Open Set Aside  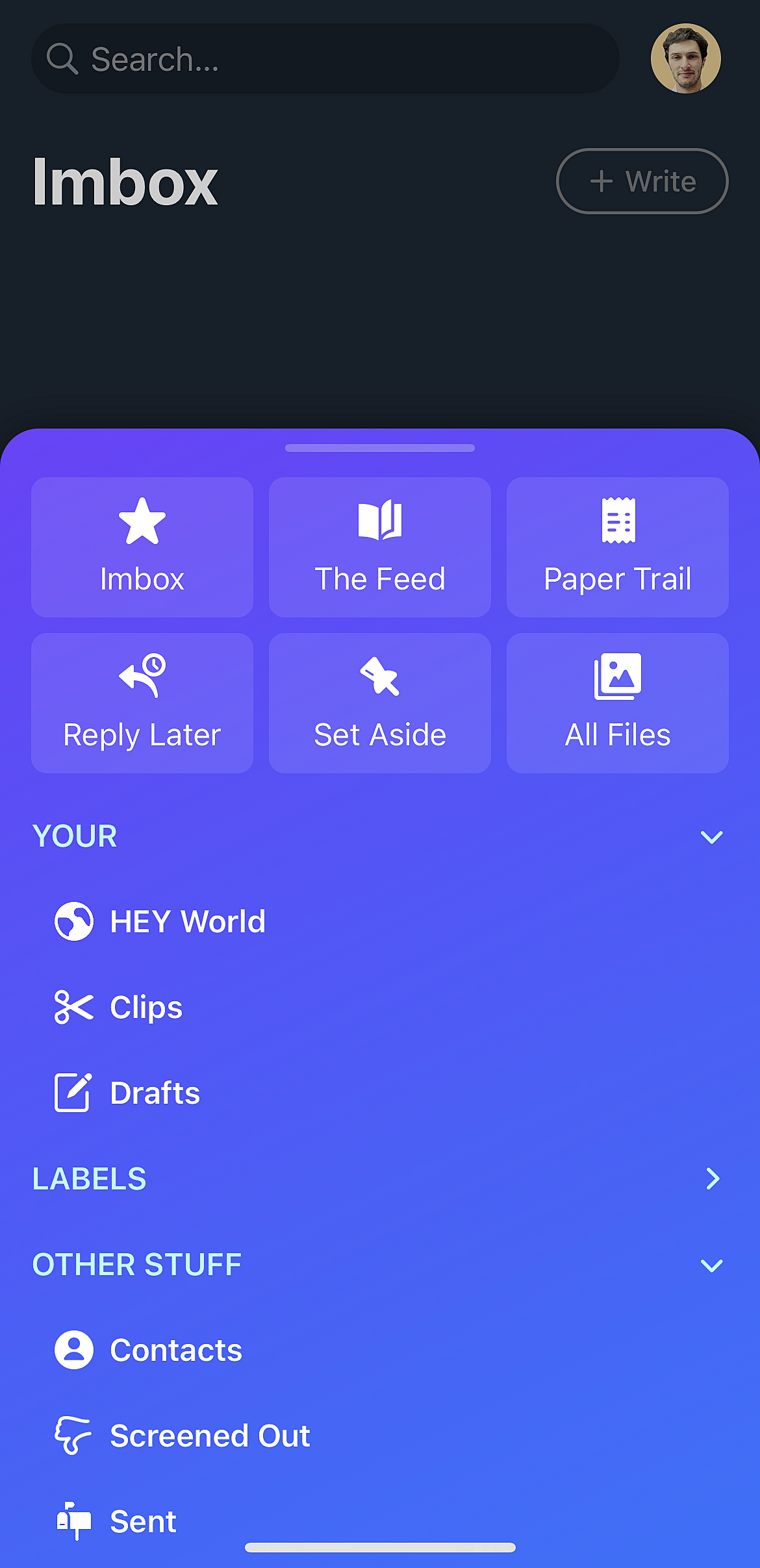click(380, 703)
